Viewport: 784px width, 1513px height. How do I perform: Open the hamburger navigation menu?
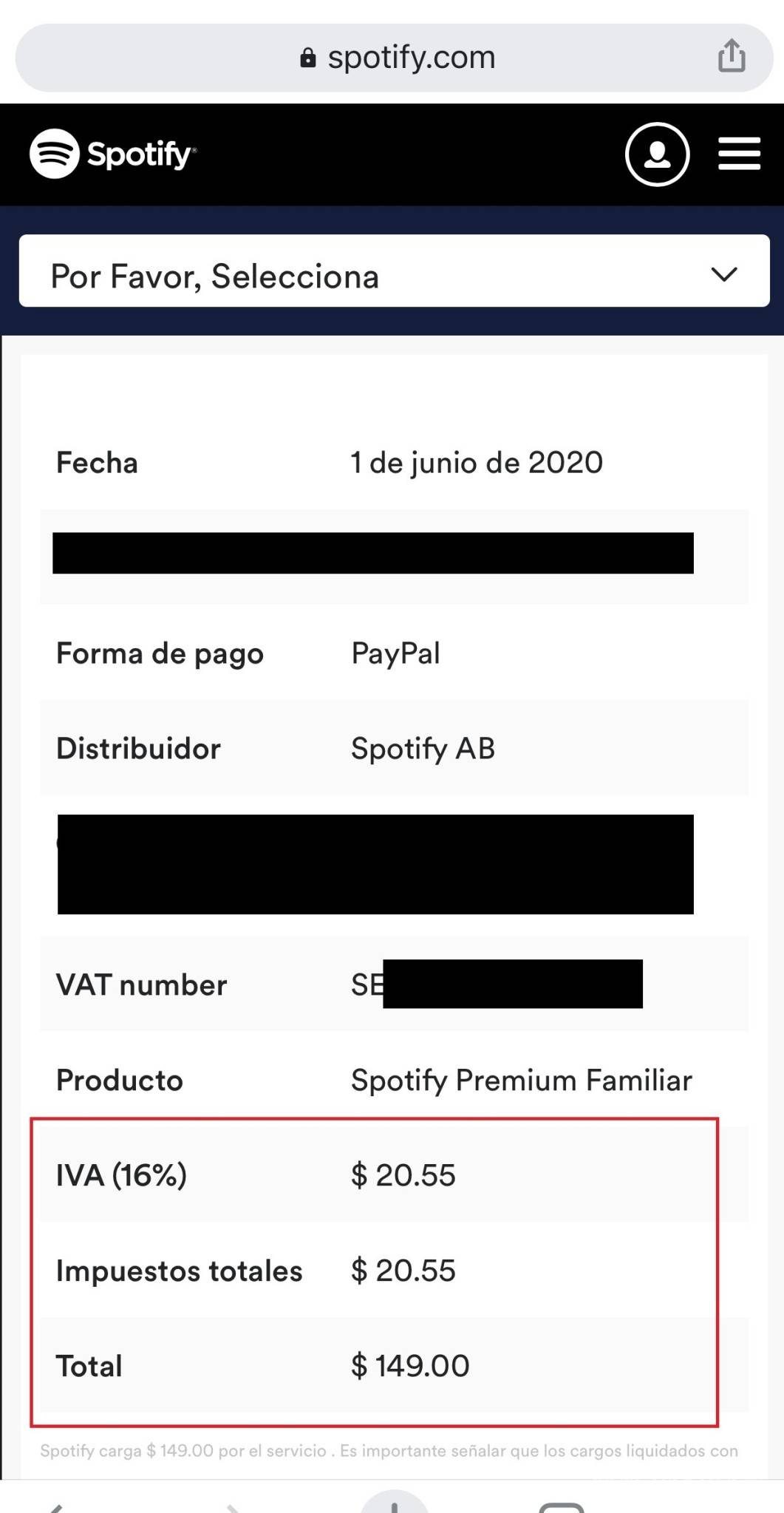point(738,154)
